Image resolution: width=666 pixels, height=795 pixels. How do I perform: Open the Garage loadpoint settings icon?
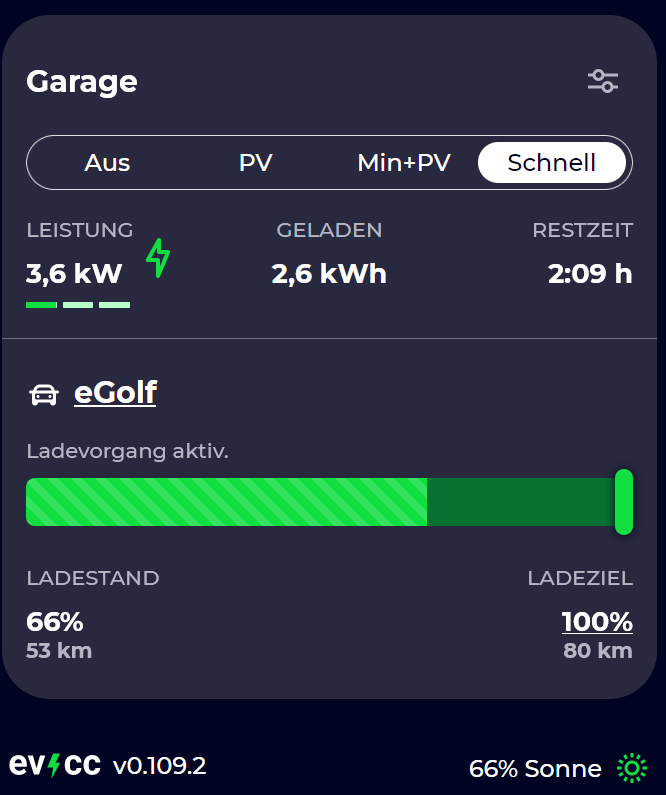(x=603, y=82)
